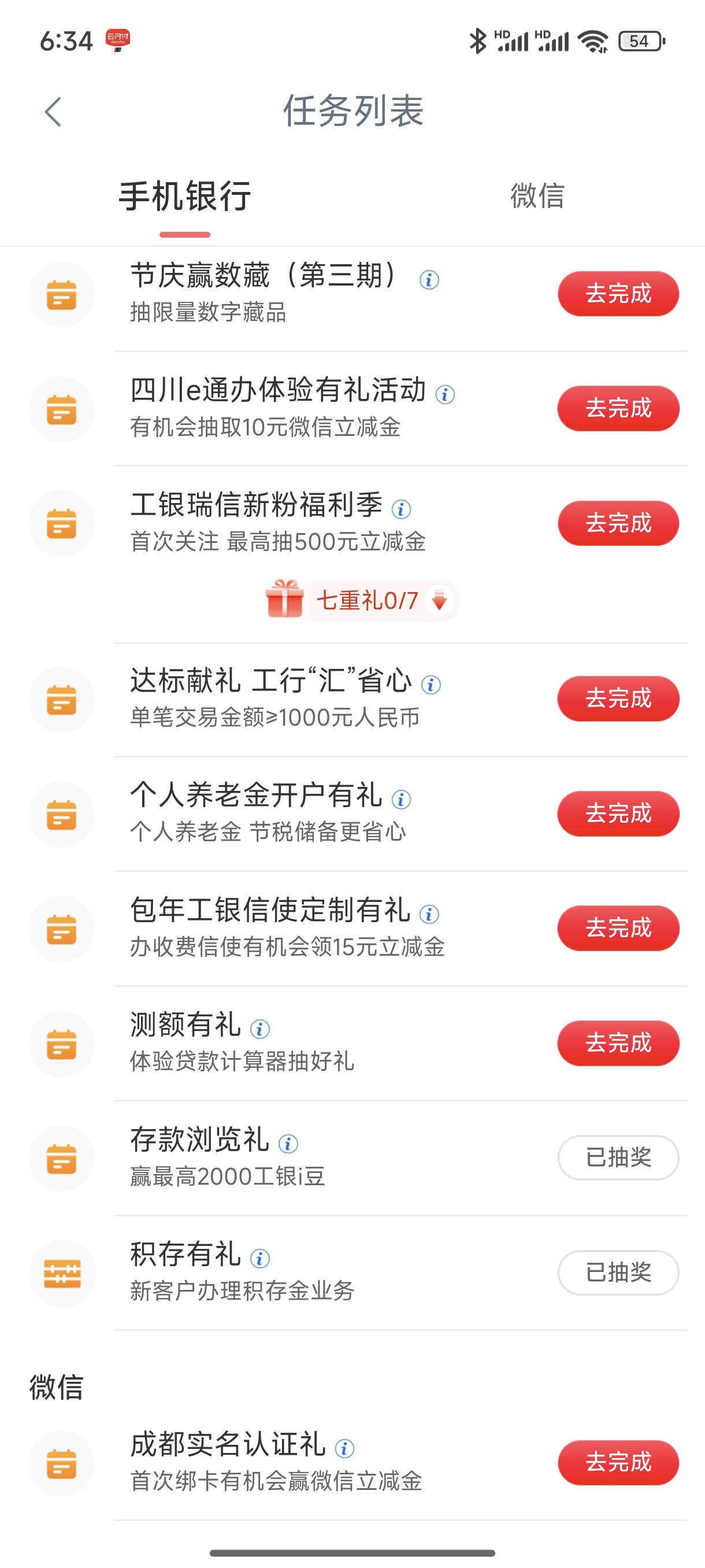Tap 去完成 for 达标献礼 工行"汇"省心
The image size is (705, 1568).
[x=618, y=699]
